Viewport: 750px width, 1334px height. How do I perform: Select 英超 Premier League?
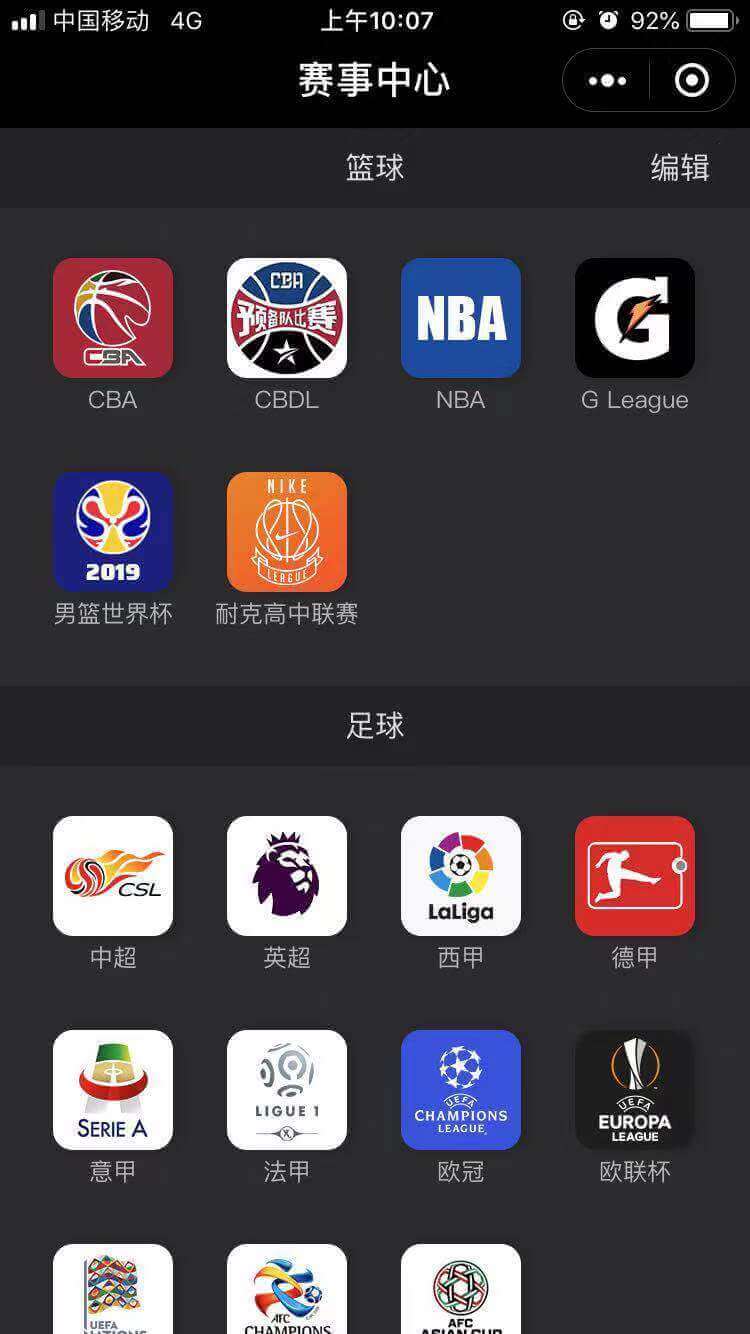tap(287, 876)
